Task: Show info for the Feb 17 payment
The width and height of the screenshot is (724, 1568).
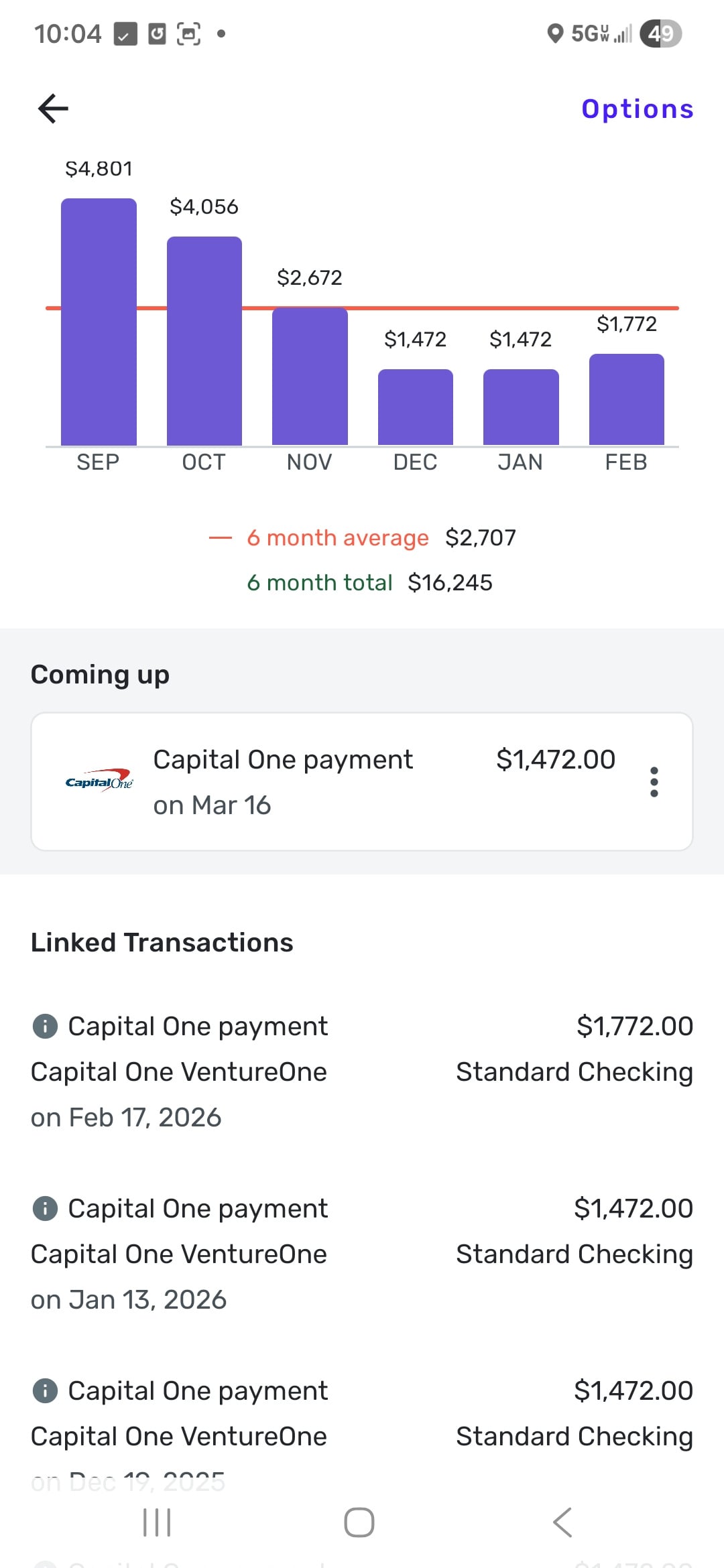Action: (45, 1026)
